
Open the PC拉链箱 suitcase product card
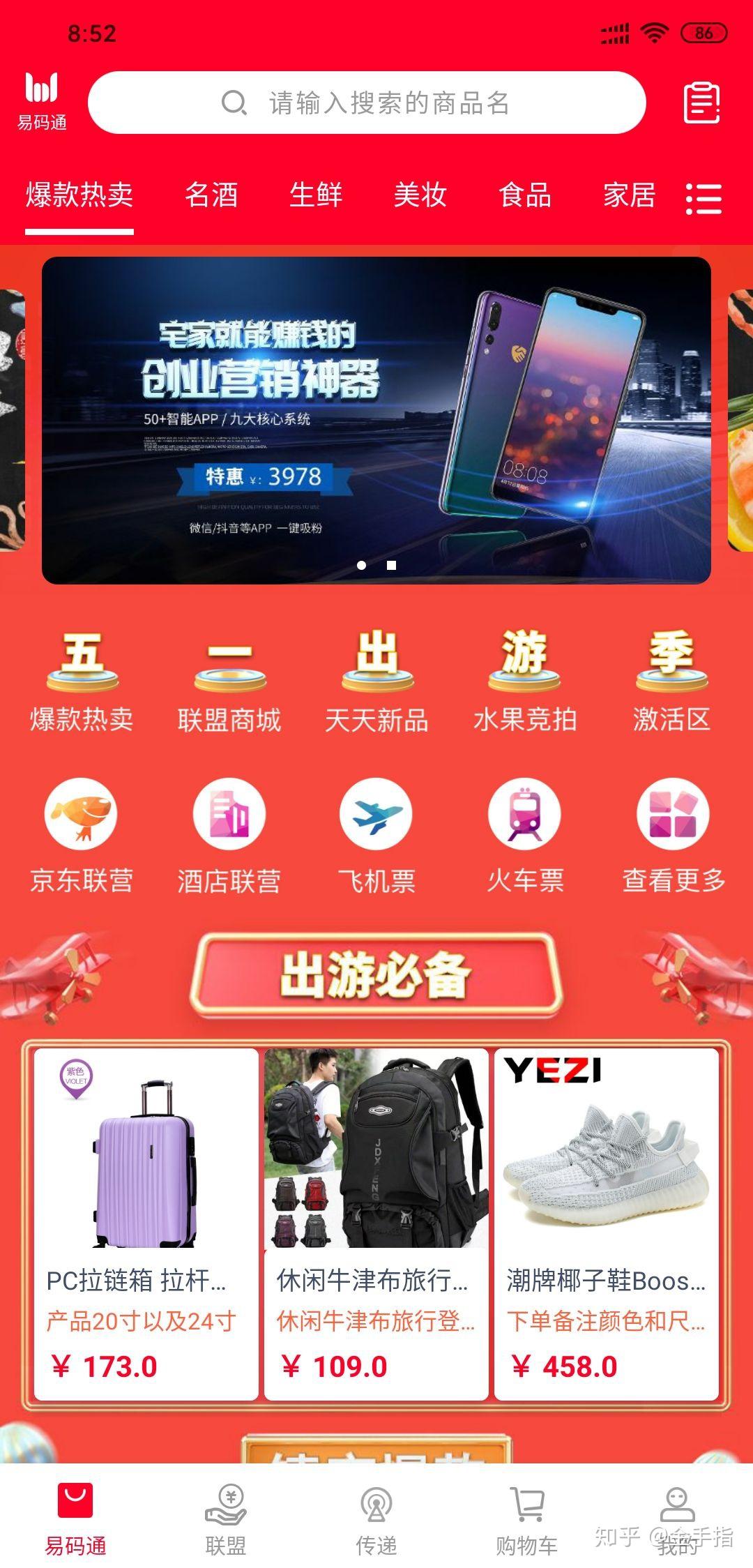(146, 1224)
